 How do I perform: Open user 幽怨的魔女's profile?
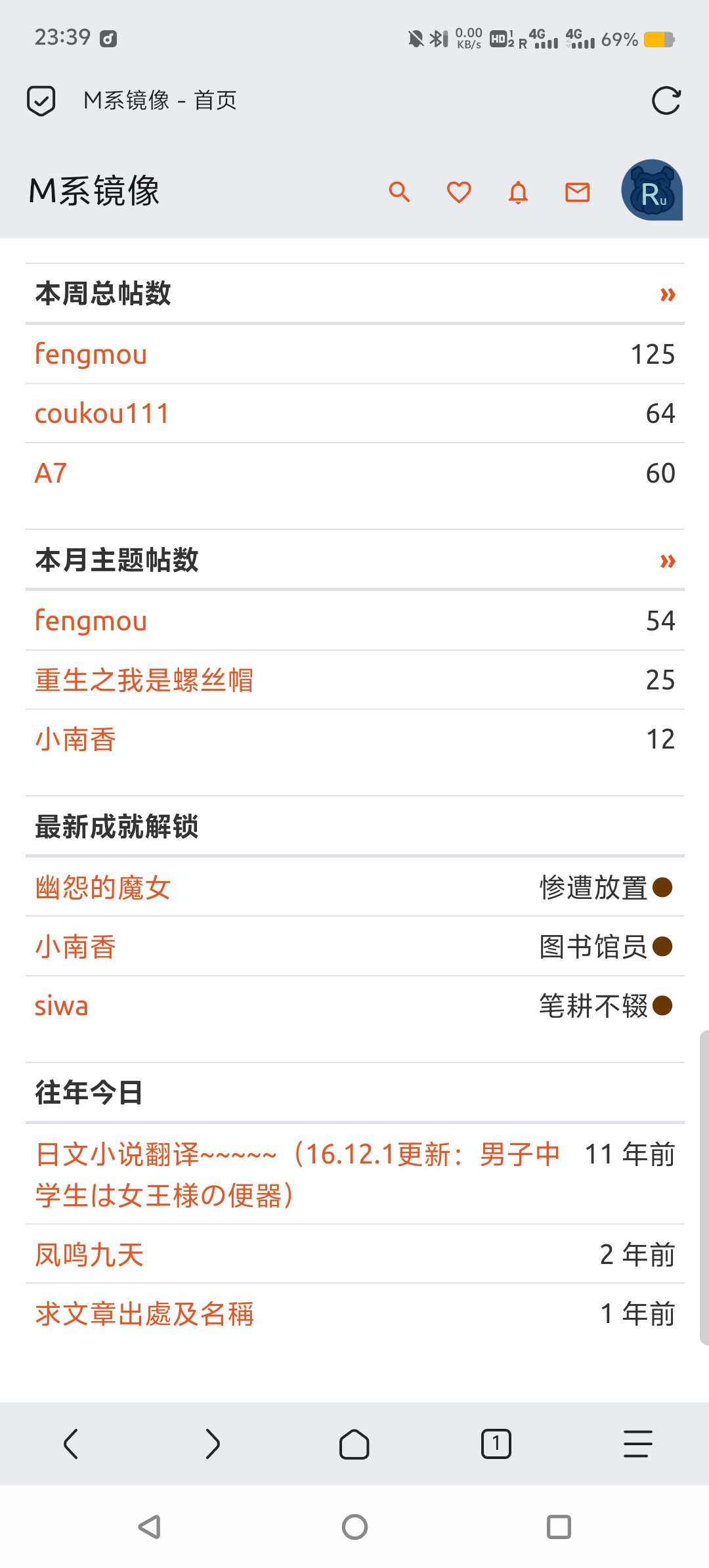(x=102, y=888)
